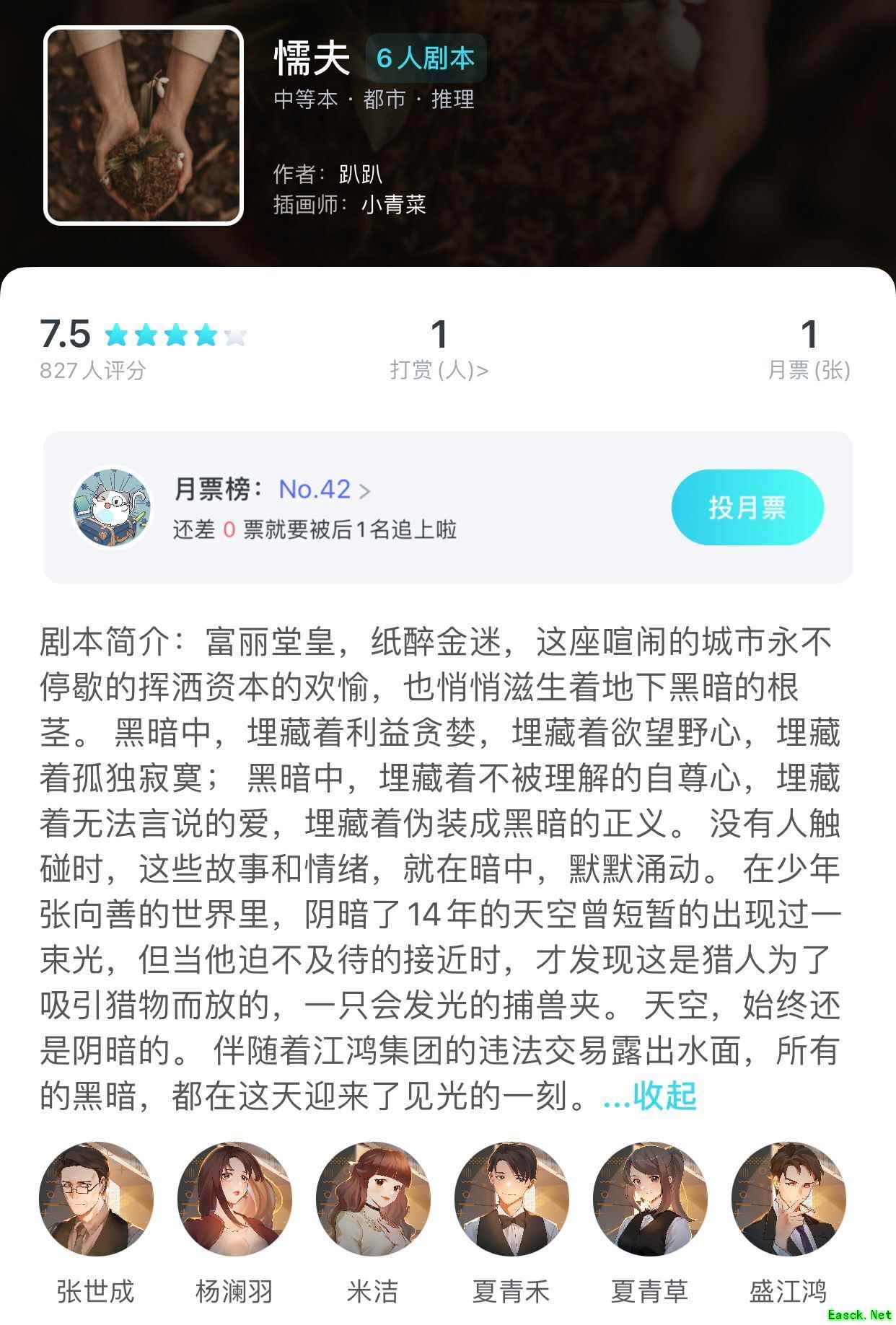View the 打赏 (人) list

(439, 370)
